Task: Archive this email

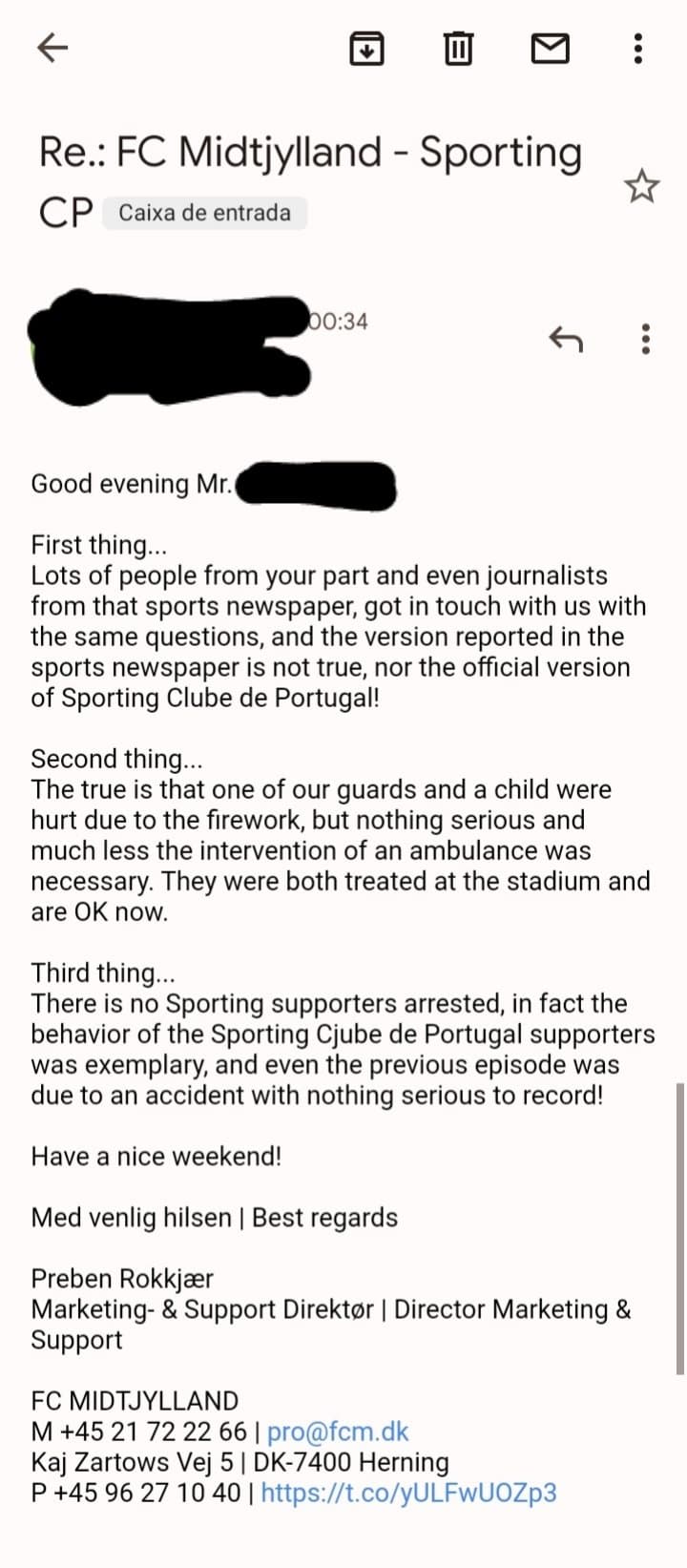Action: tap(367, 48)
